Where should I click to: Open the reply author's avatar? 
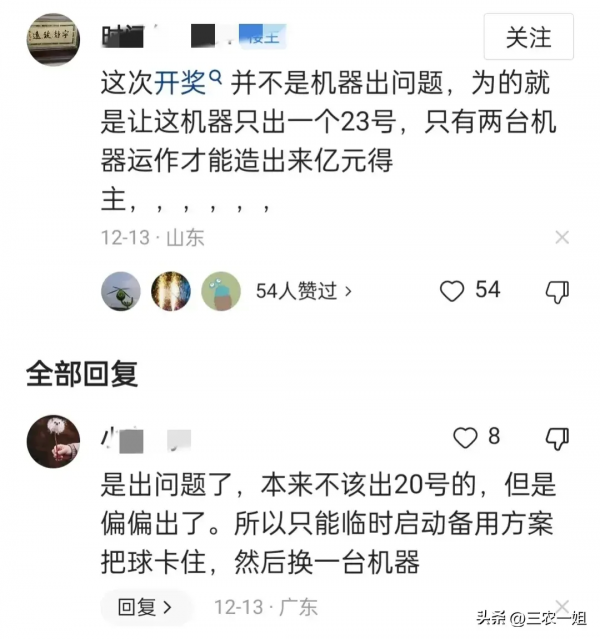[x=53, y=440]
